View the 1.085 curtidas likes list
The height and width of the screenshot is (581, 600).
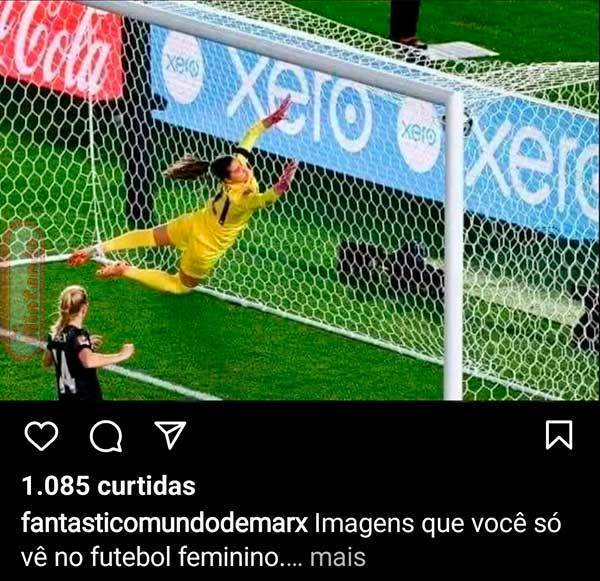pyautogui.click(x=108, y=487)
